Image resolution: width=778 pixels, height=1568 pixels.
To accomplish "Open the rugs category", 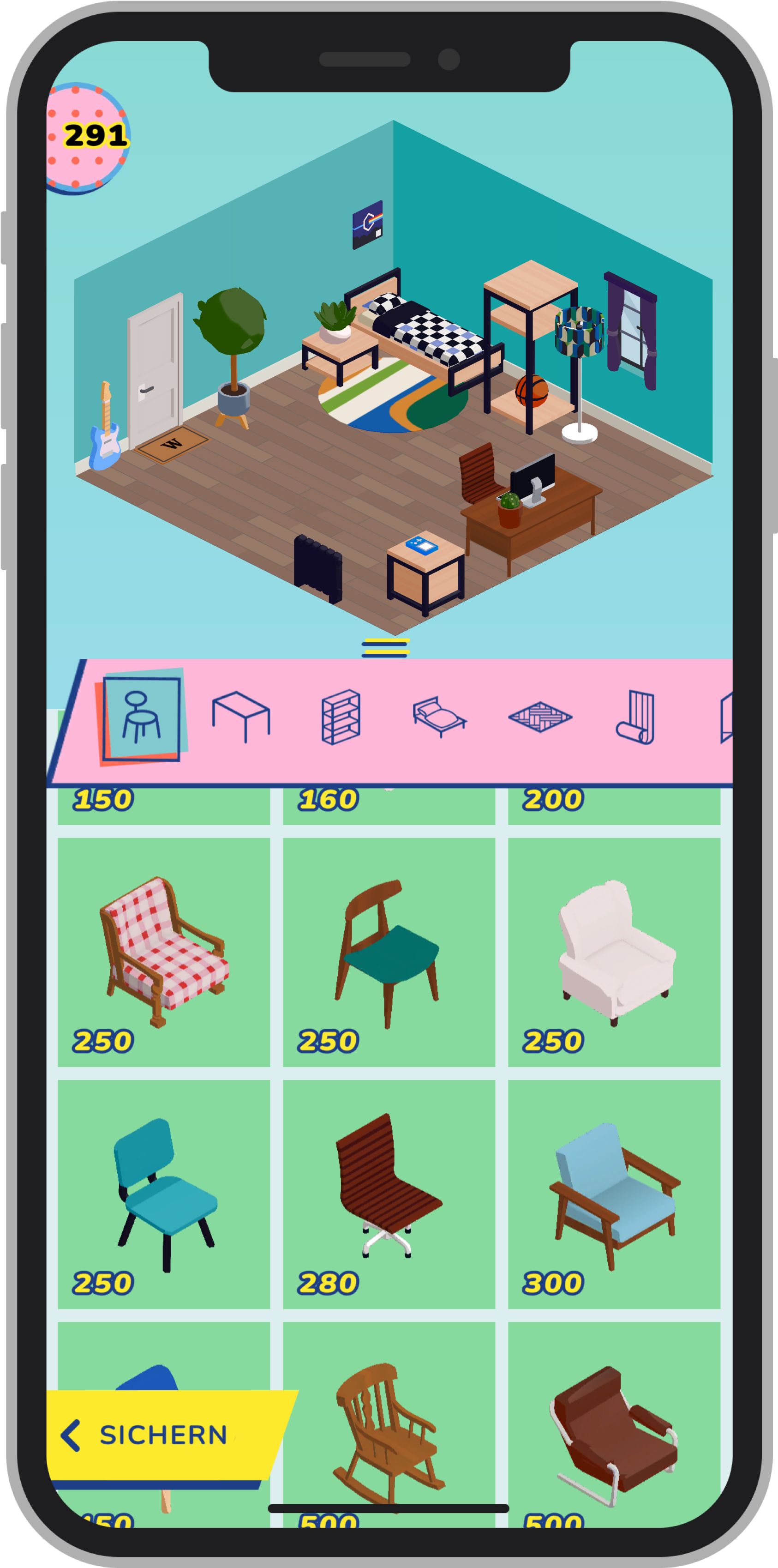I will 539,717.
